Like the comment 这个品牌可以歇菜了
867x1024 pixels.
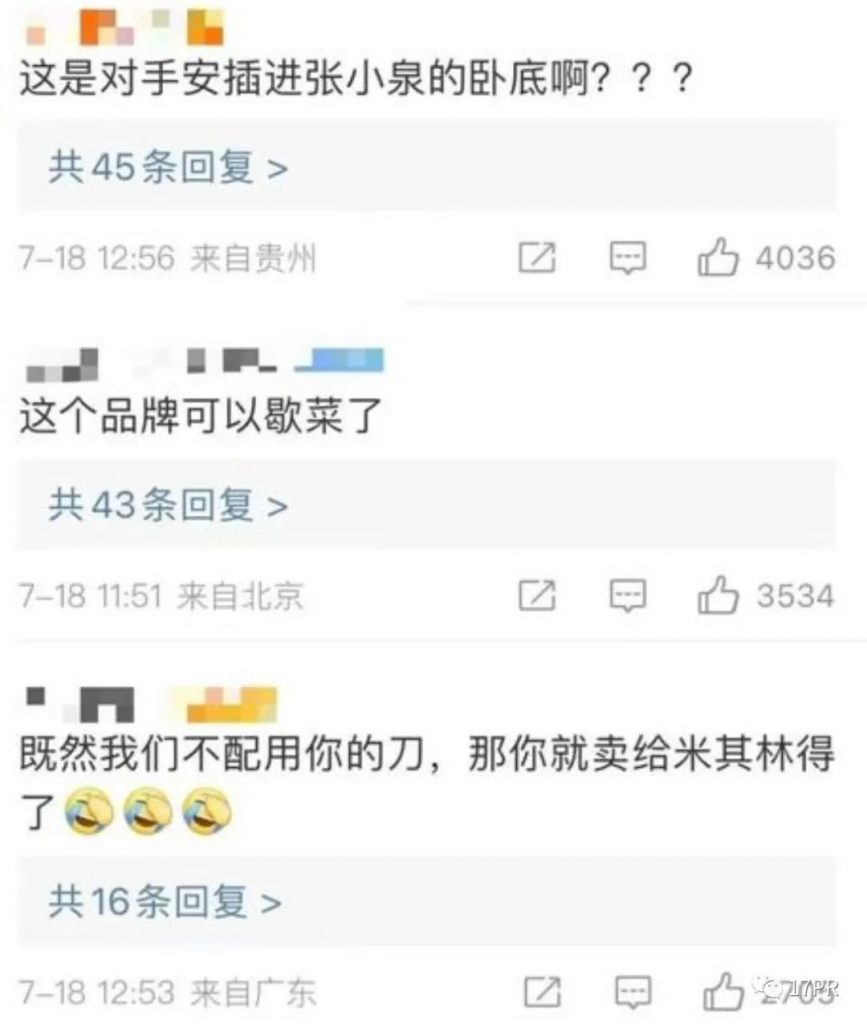(x=717, y=597)
